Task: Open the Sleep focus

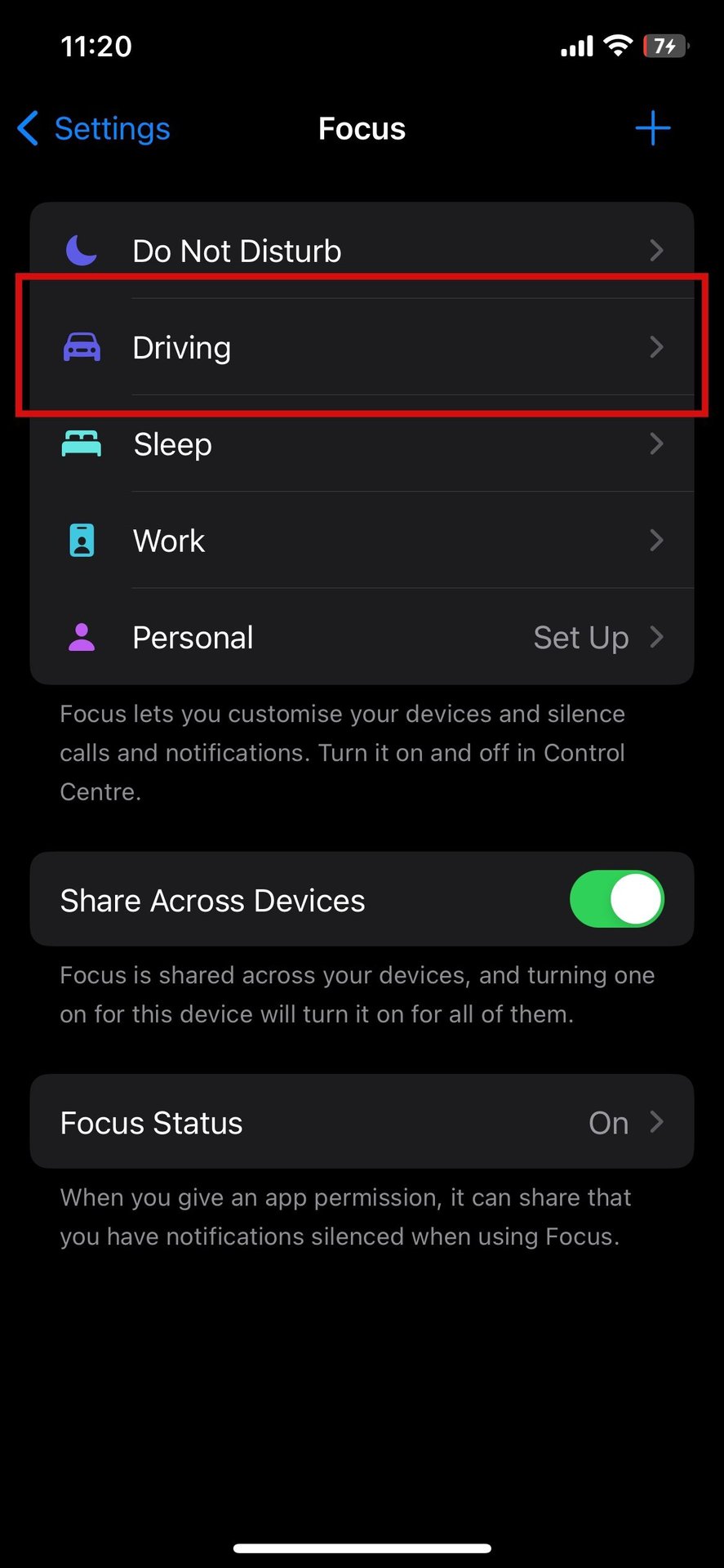Action: (362, 444)
